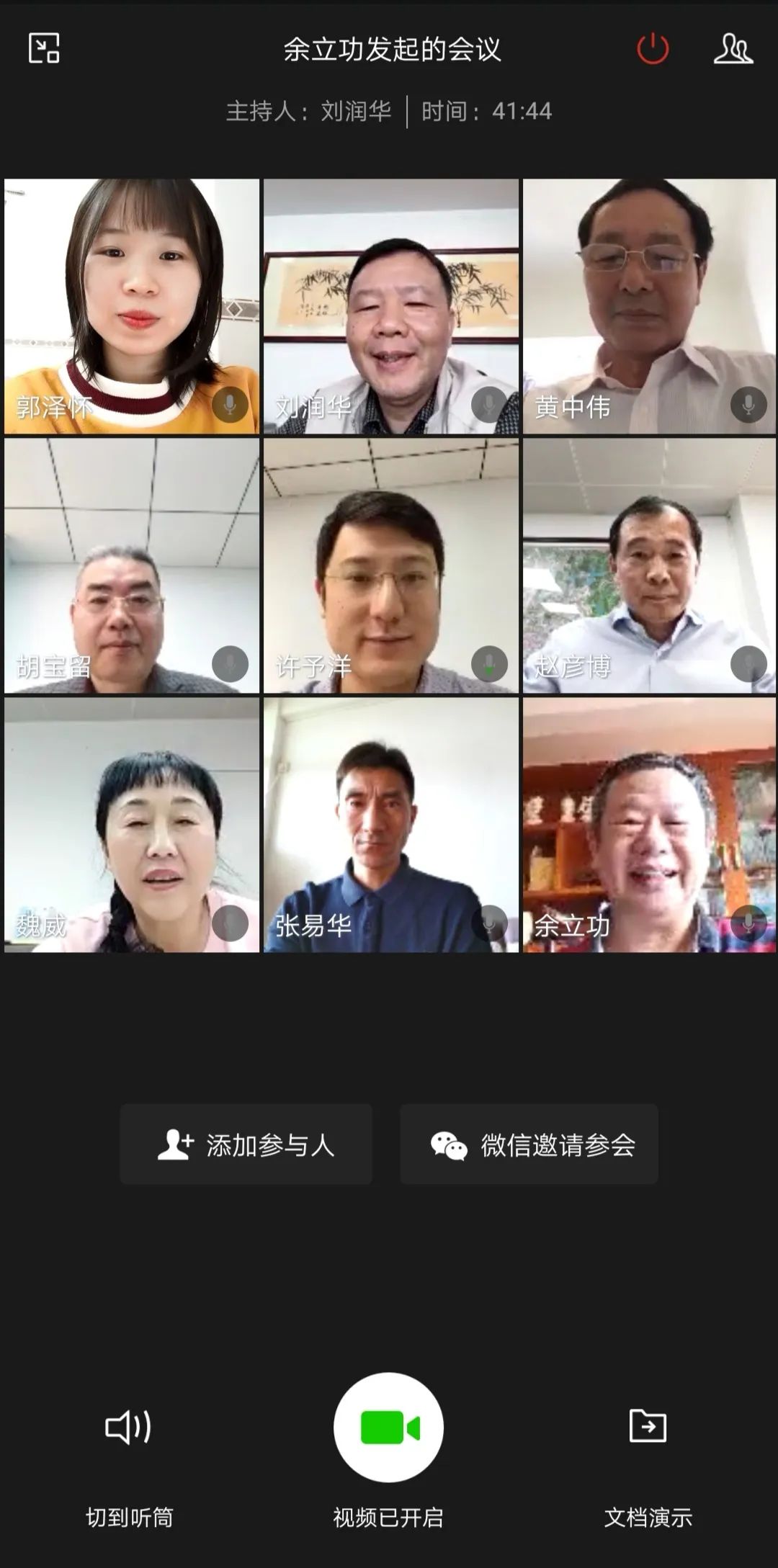Minimize the meeting window
Viewport: 778px width, 1568px height.
pos(44,48)
